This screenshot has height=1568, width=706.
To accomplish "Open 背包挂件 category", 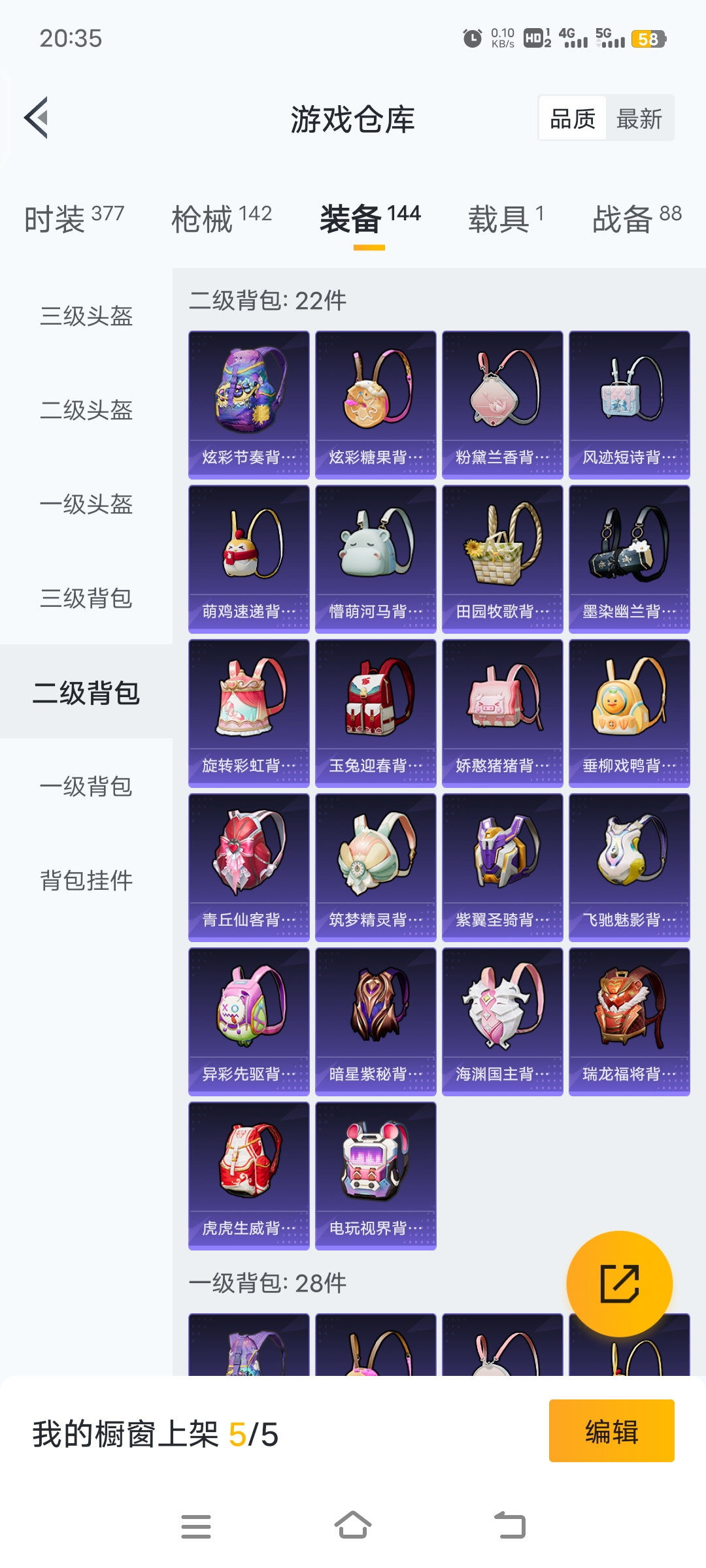I will coord(86,881).
